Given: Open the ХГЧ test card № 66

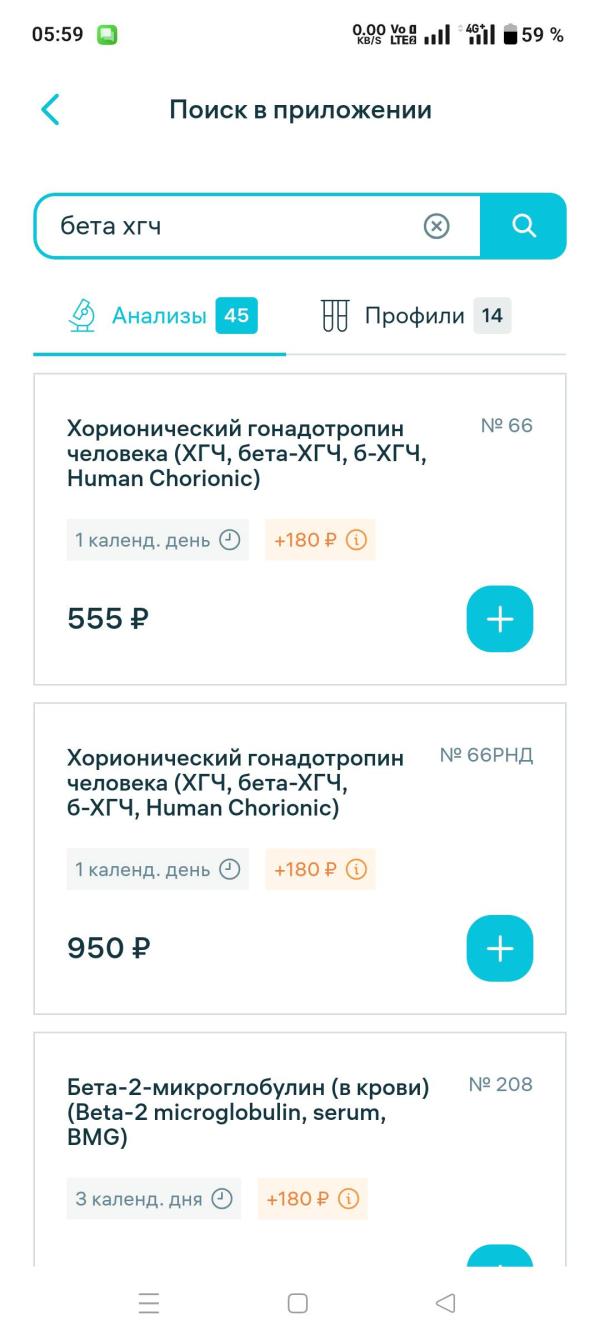Looking at the screenshot, I should click(x=300, y=529).
